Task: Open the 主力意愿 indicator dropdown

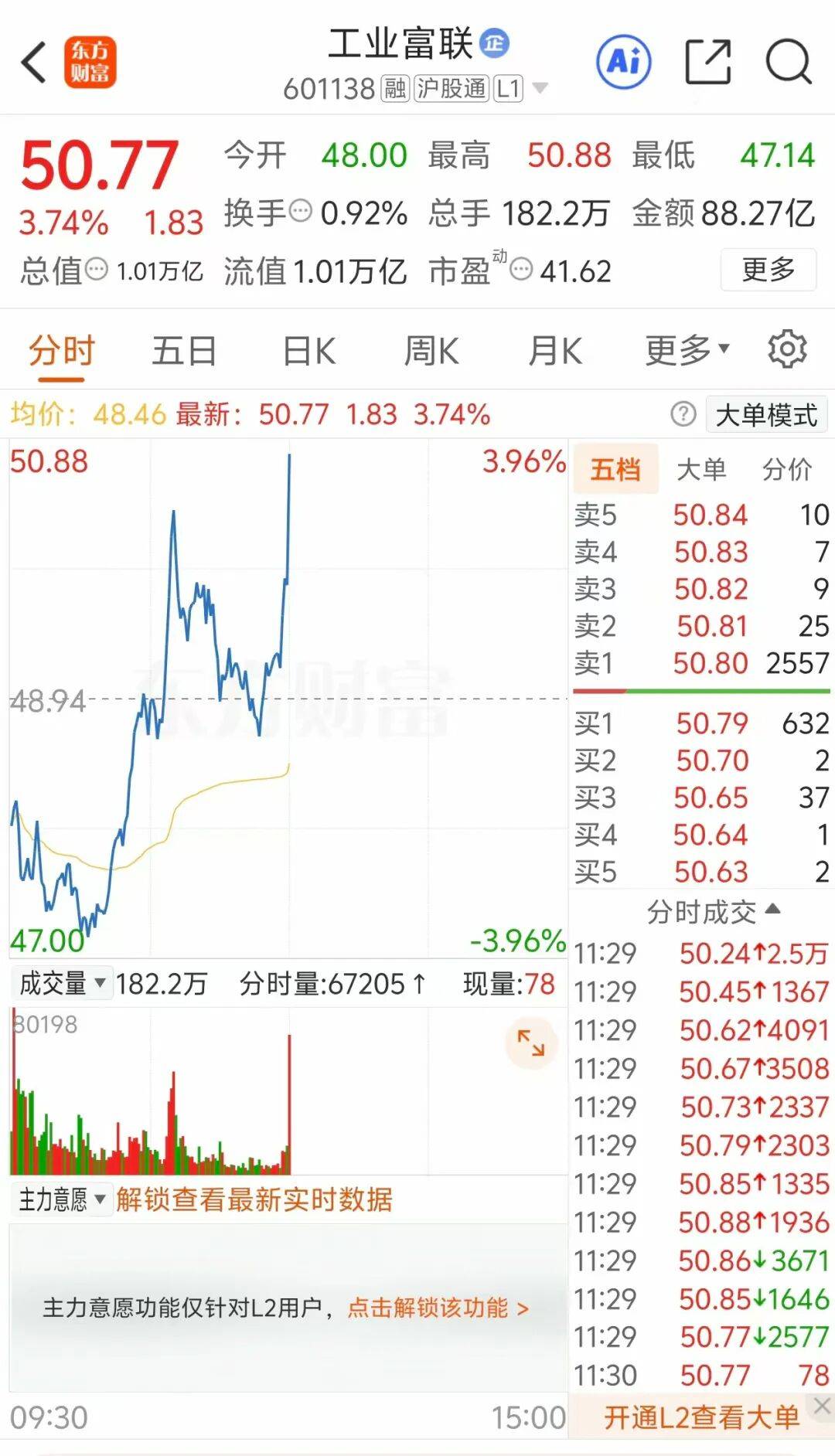Action: click(62, 1199)
